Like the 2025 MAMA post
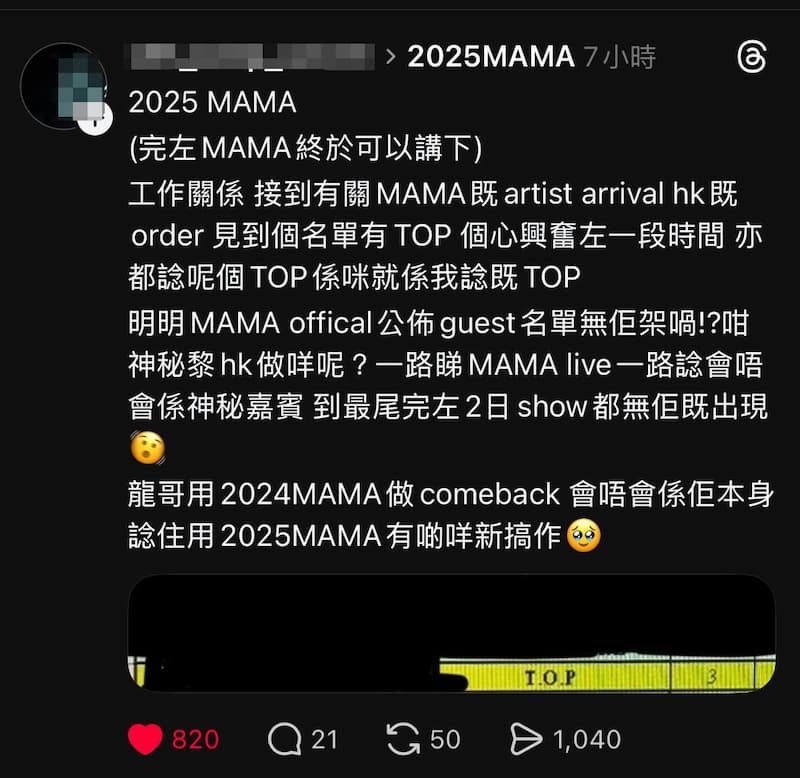This screenshot has height=778, width=800. click(146, 739)
